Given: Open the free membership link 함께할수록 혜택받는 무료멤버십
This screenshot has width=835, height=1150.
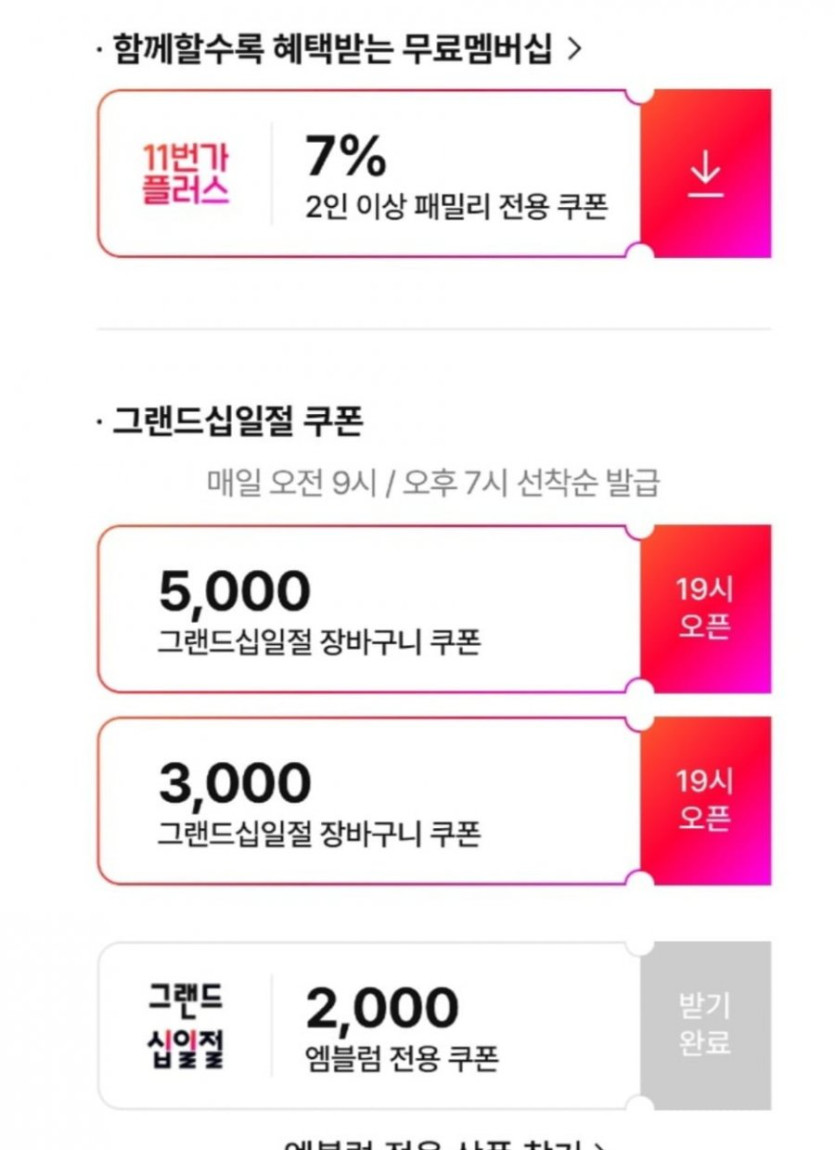Looking at the screenshot, I should coord(347,48).
